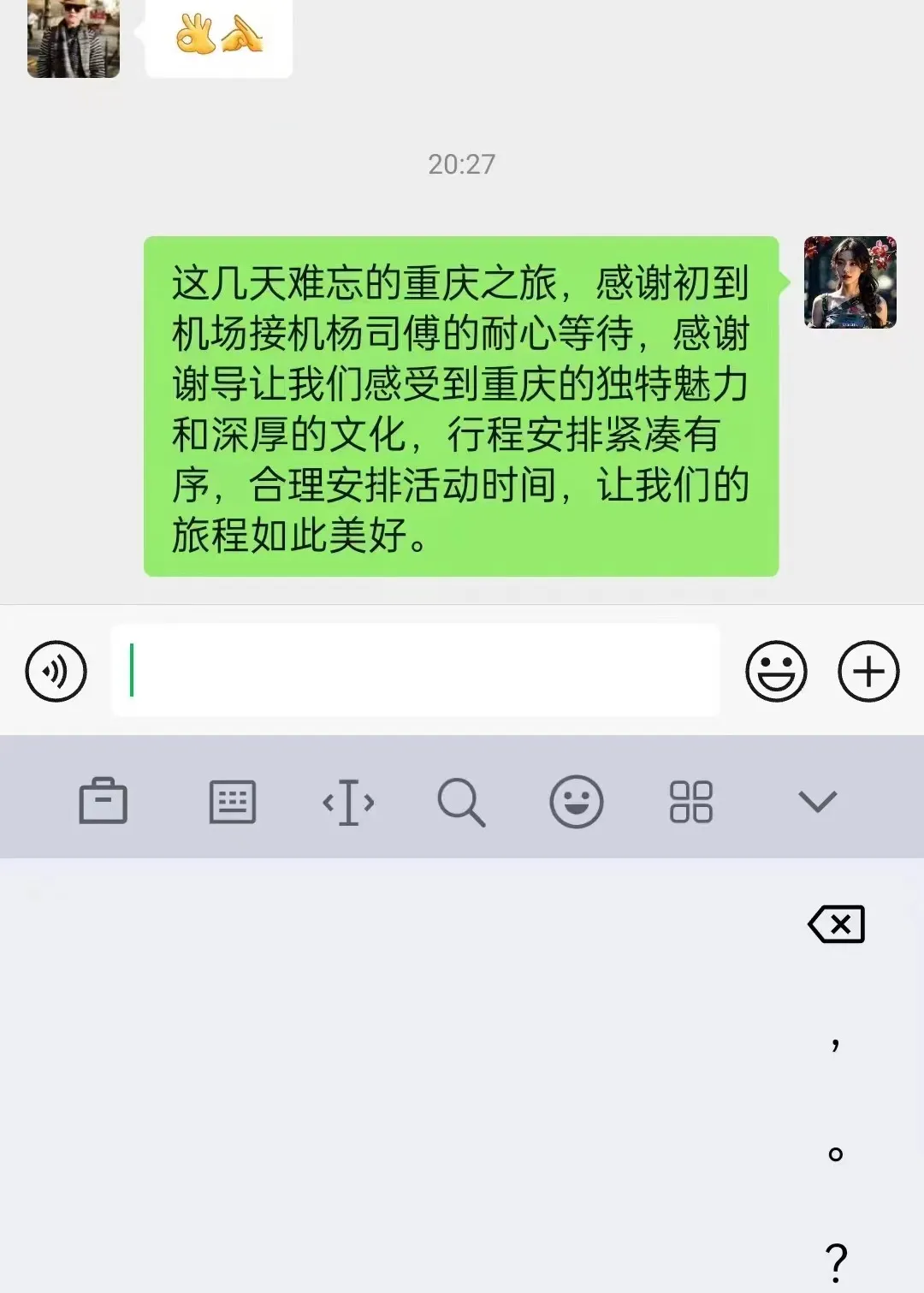
Task: Open the emoji sticker panel
Action: tap(776, 672)
